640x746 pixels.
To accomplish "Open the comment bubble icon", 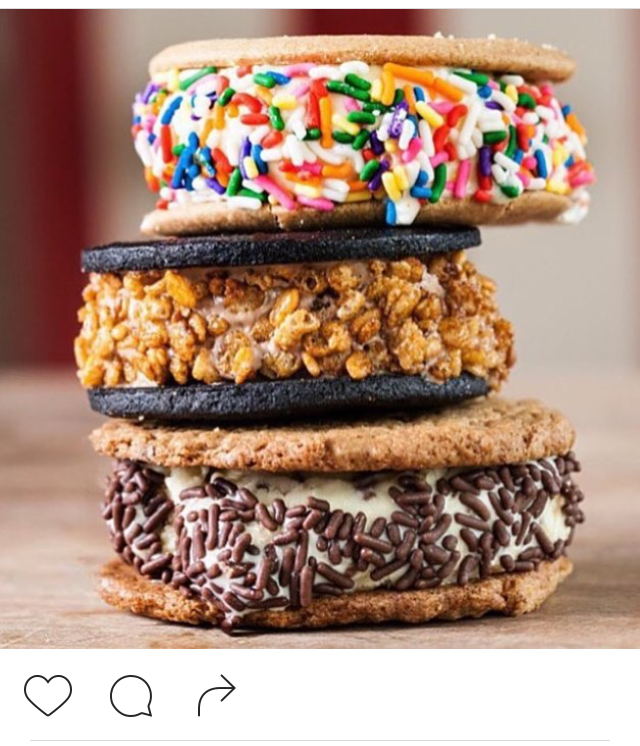I will [131, 696].
